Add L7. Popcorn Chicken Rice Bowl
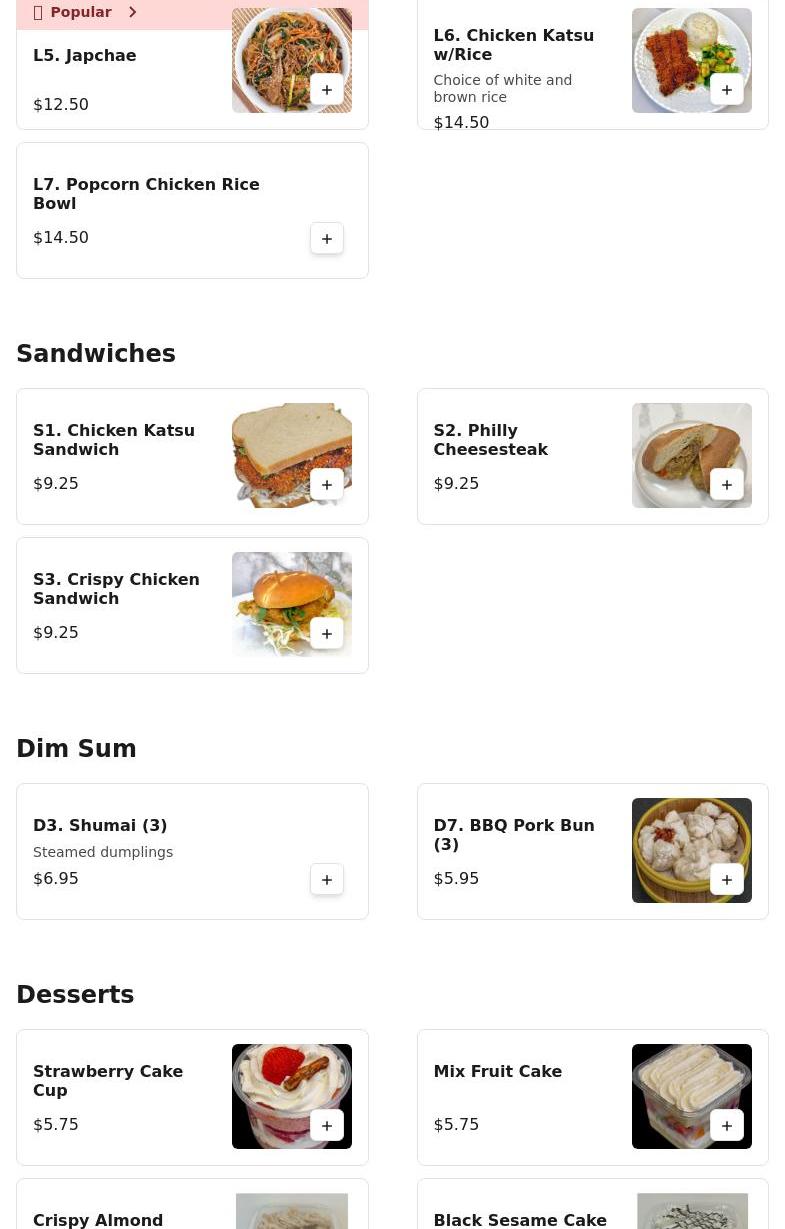785x1229 pixels. tap(327, 239)
